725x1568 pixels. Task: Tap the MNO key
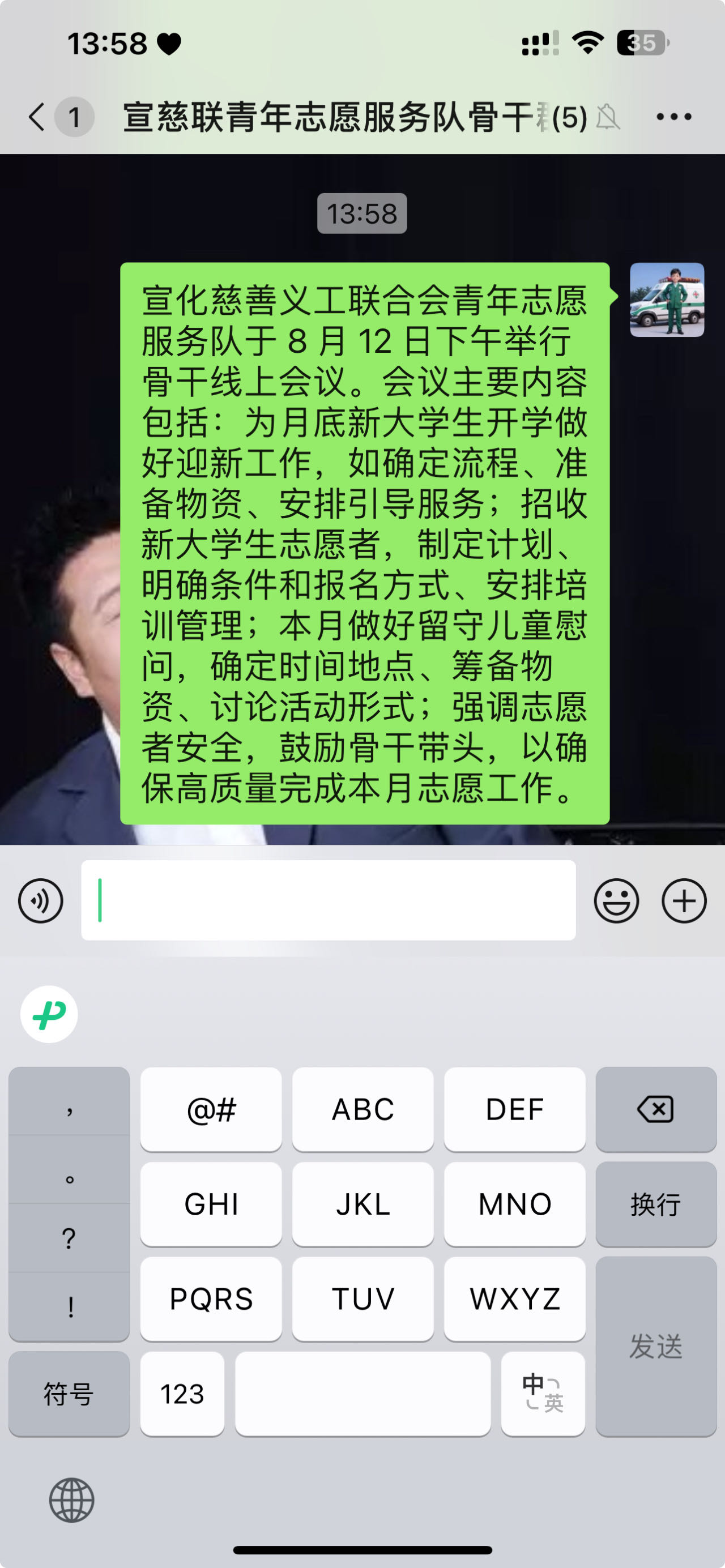tap(514, 1204)
